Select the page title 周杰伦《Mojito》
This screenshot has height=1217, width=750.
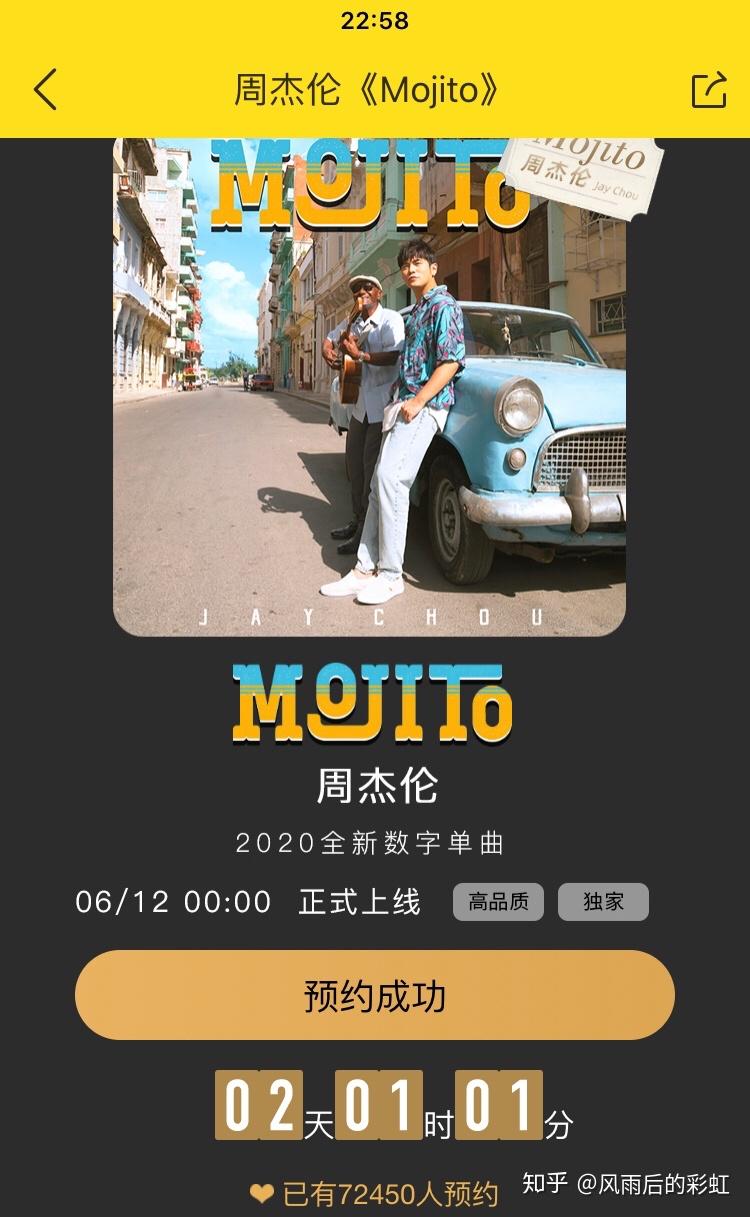tap(375, 89)
